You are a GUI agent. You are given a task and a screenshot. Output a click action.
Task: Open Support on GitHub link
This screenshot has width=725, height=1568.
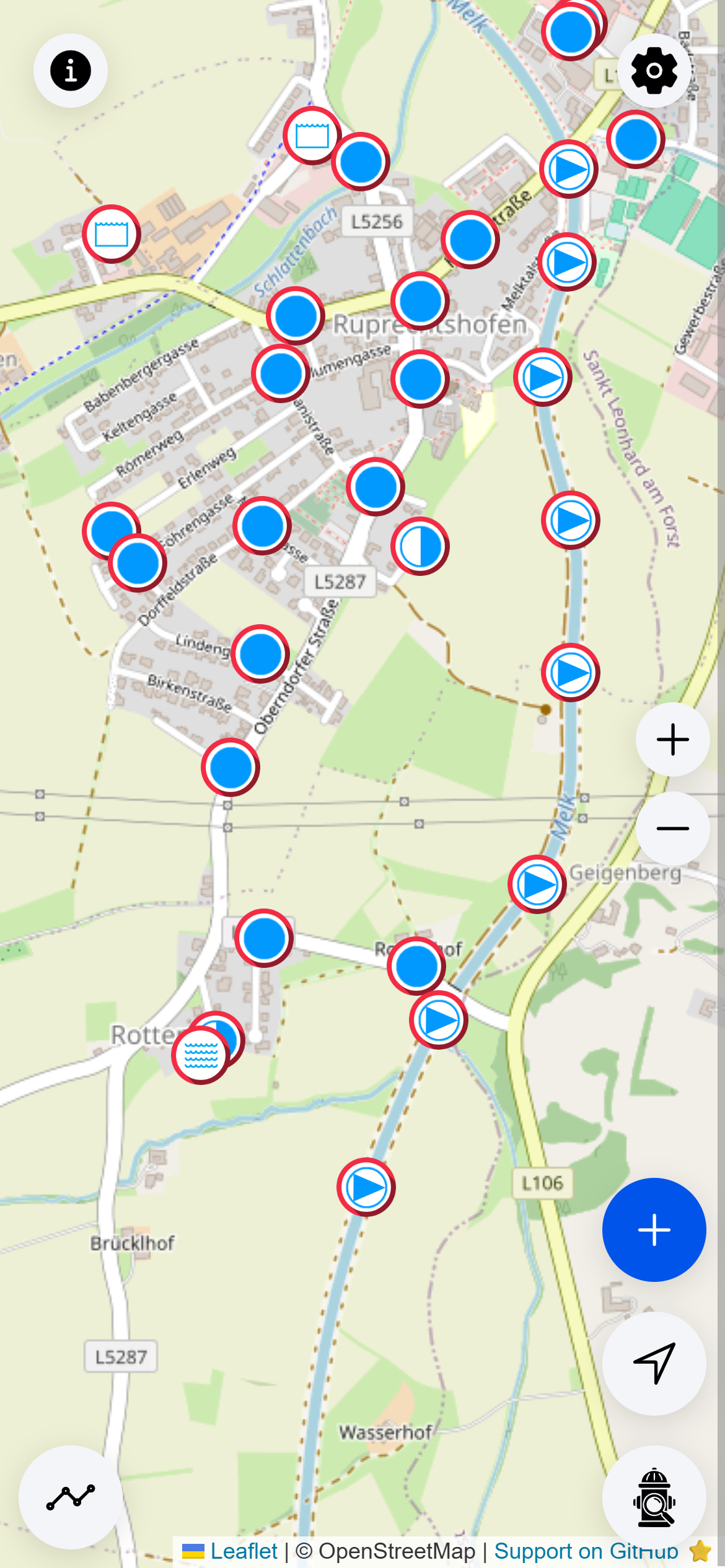[586, 1551]
